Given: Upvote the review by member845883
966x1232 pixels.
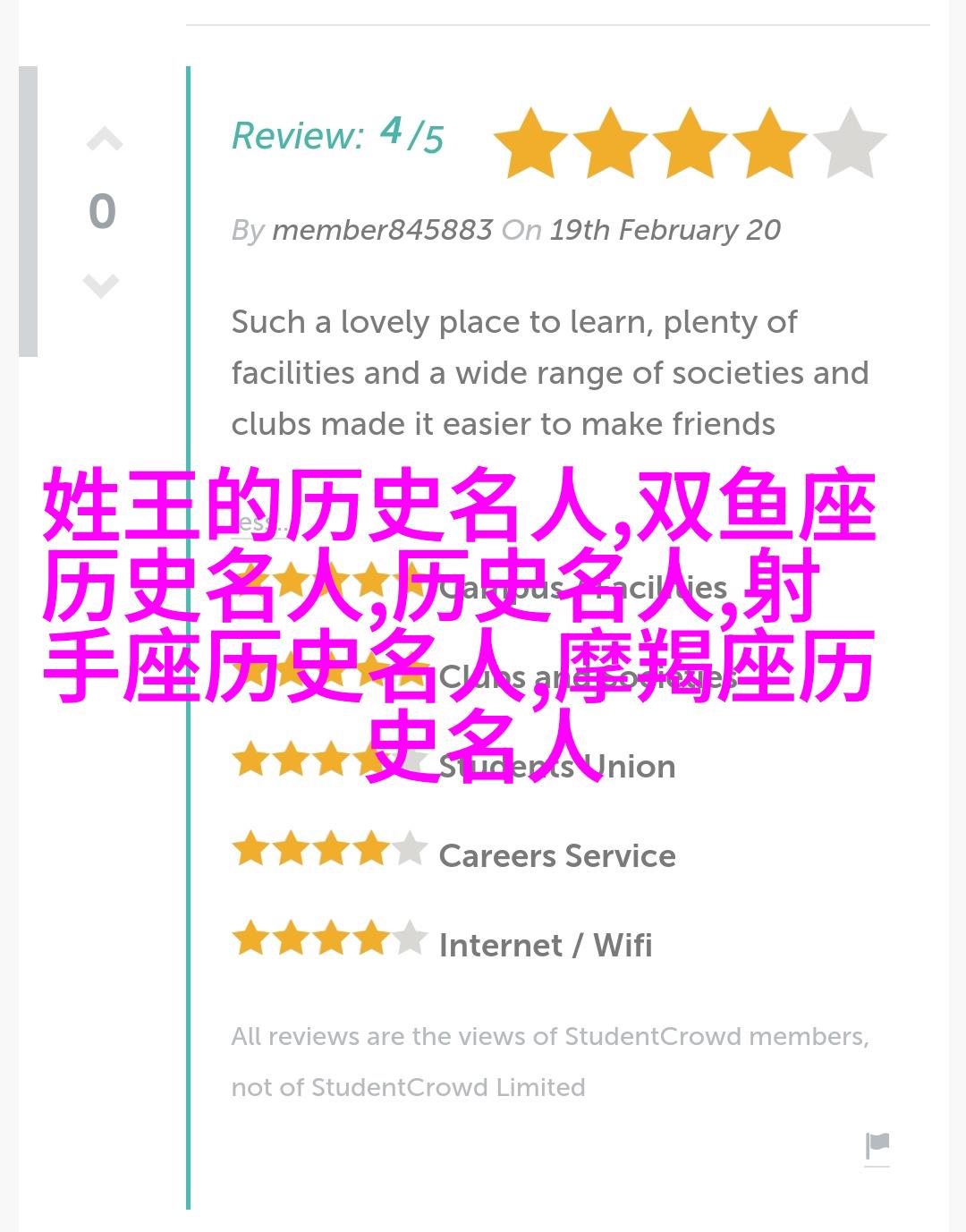Looking at the screenshot, I should point(104,140).
